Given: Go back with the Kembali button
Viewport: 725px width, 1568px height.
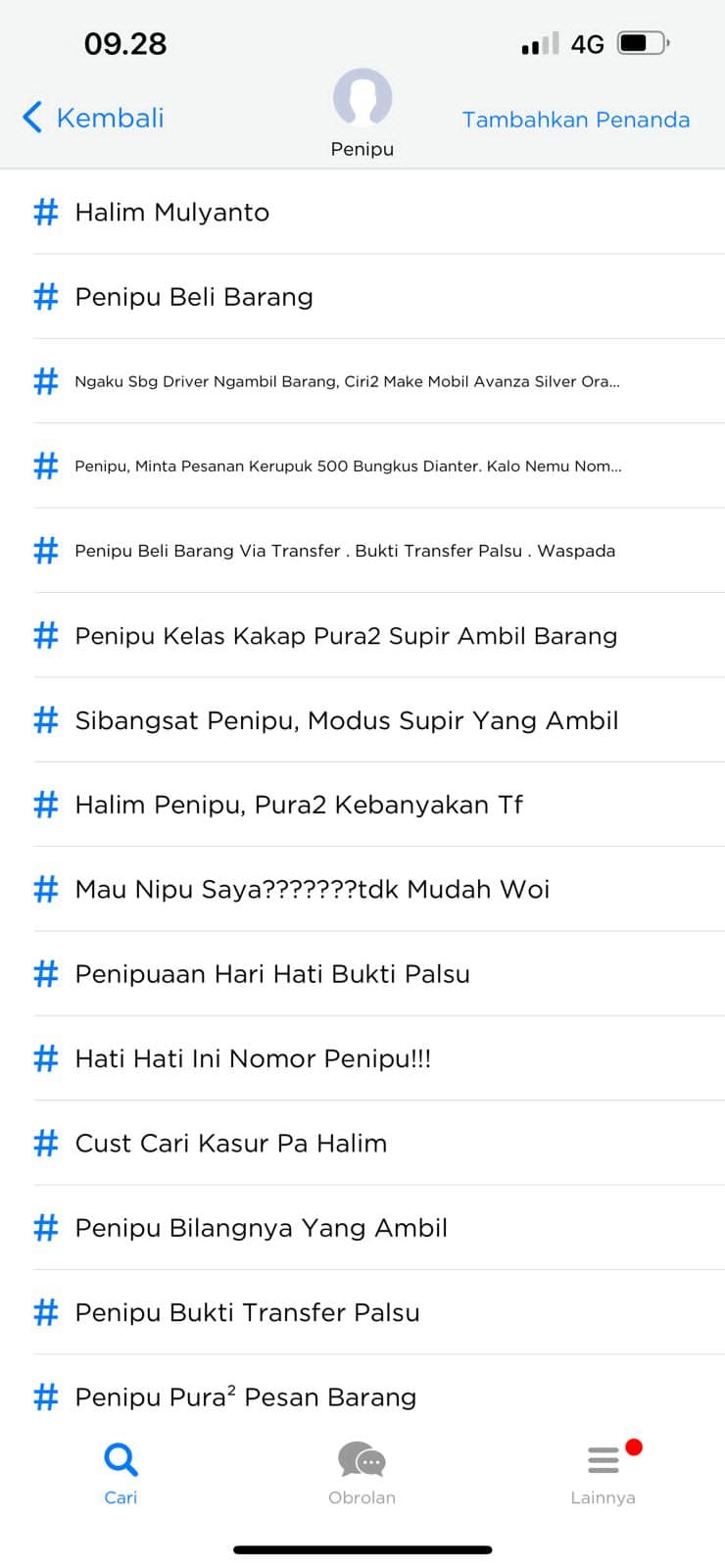Looking at the screenshot, I should [x=94, y=118].
